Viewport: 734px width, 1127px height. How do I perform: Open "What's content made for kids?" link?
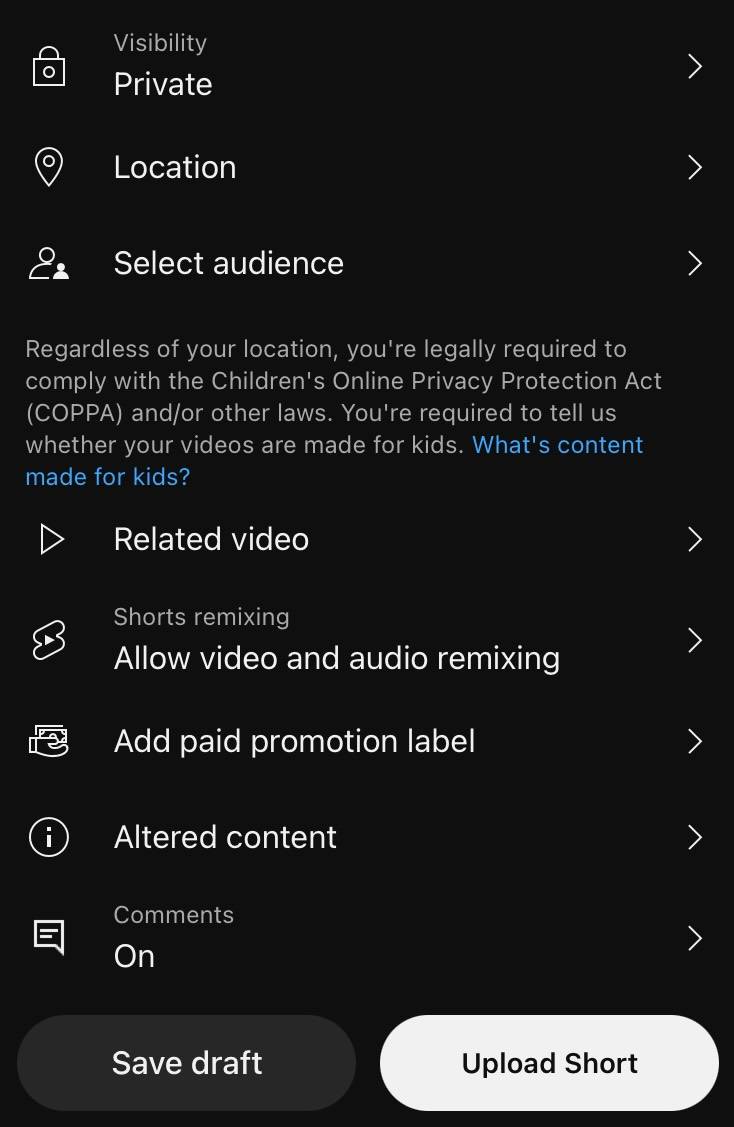[x=556, y=445]
